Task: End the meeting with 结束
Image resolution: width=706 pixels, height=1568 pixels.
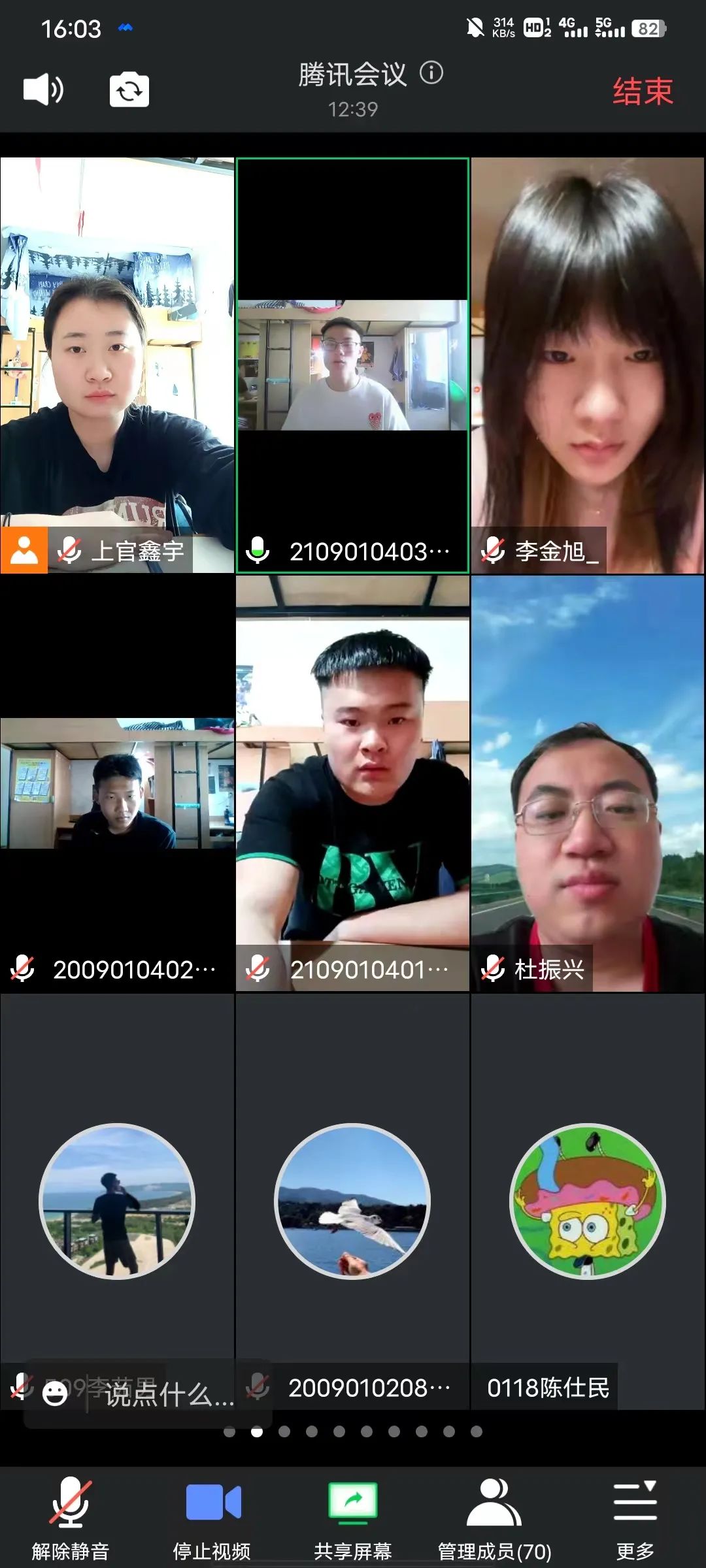Action: tap(642, 91)
